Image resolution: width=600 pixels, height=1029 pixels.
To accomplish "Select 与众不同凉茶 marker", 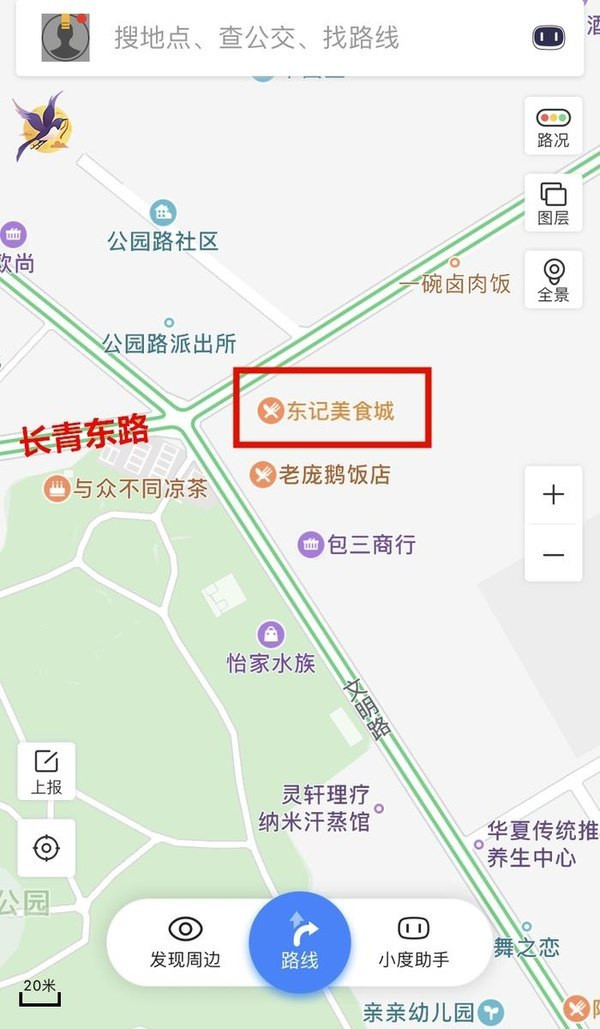I will click(125, 489).
